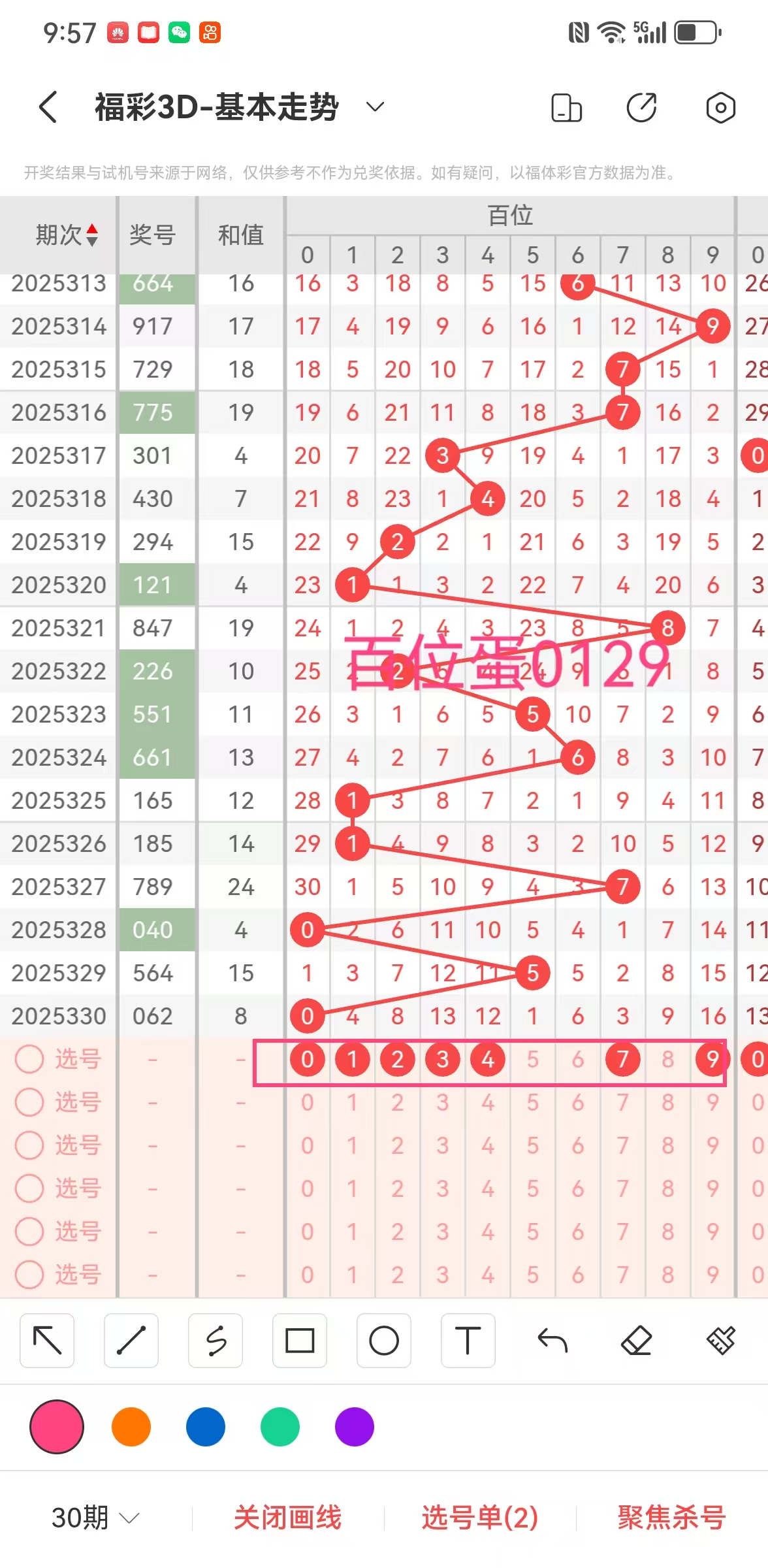768x1568 pixels.
Task: Tap 关闭画线 to close drawing
Action: pyautogui.click(x=288, y=1518)
